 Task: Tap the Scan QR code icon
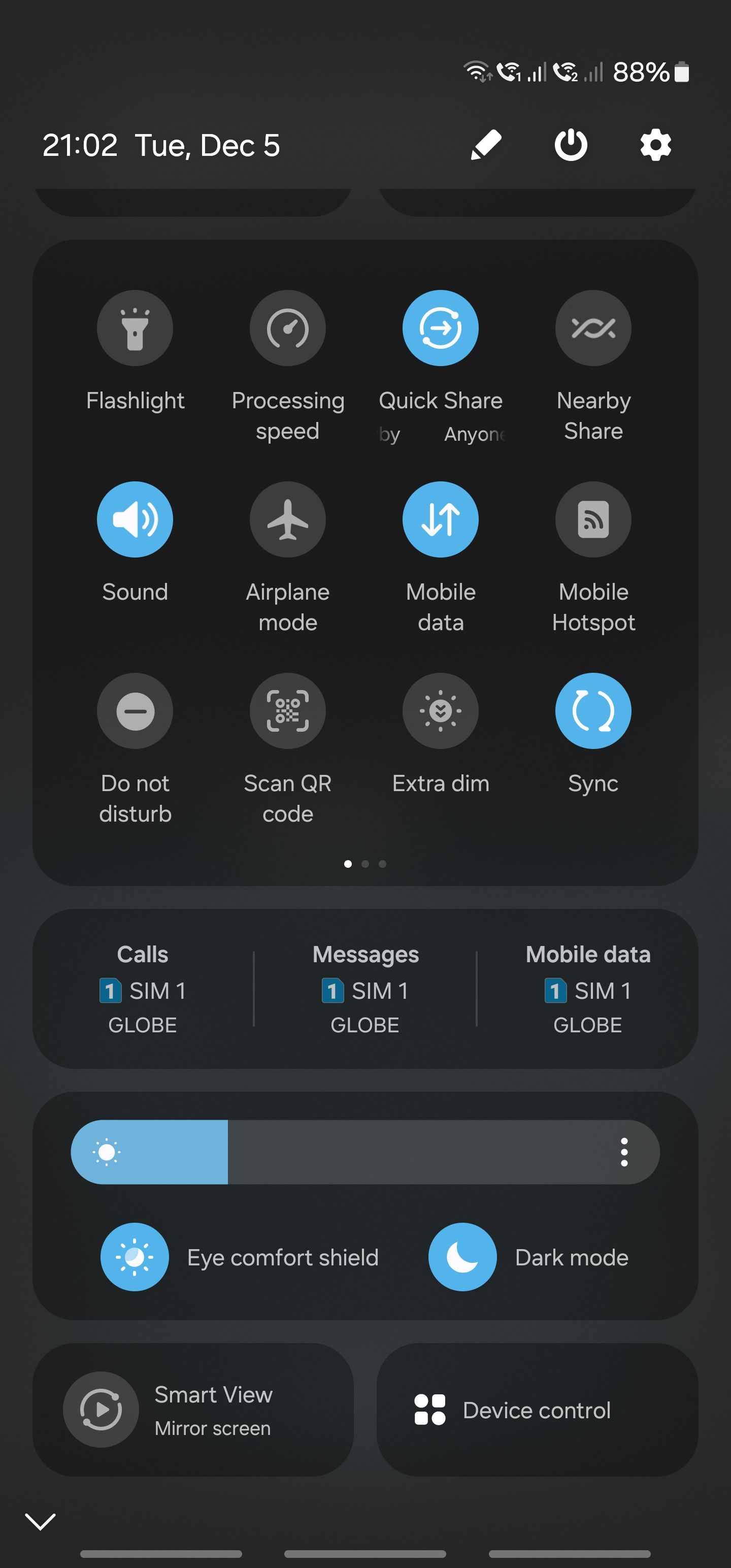pos(288,711)
